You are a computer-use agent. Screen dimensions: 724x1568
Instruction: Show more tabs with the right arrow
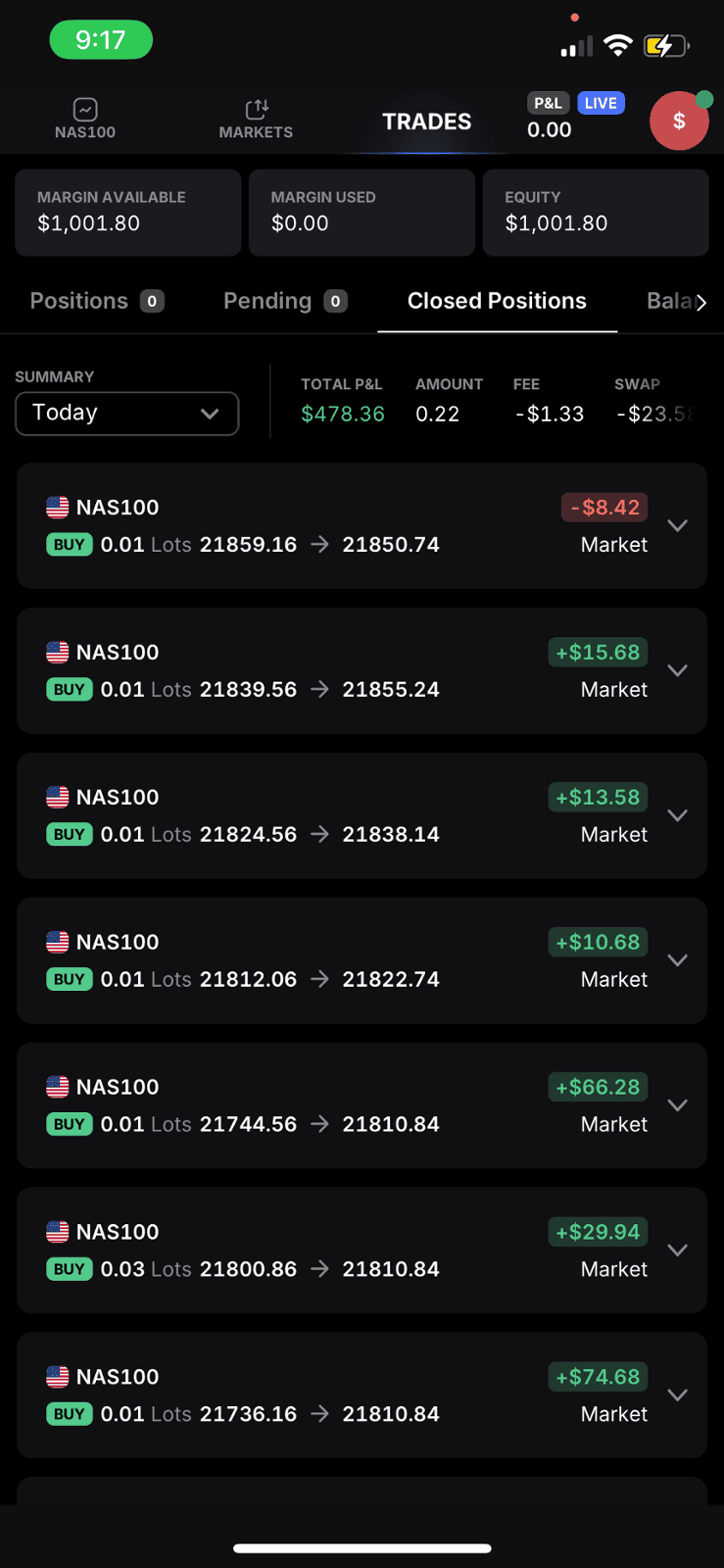700,302
